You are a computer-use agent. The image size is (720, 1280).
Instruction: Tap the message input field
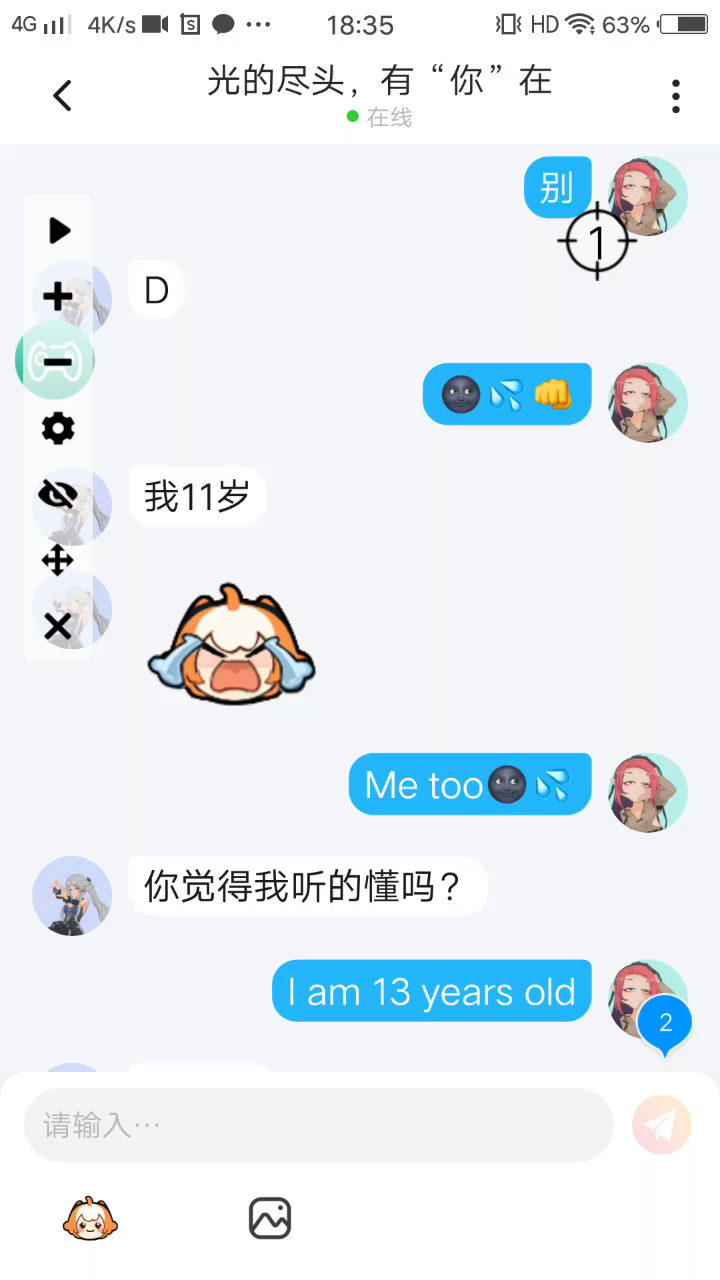click(x=318, y=1125)
